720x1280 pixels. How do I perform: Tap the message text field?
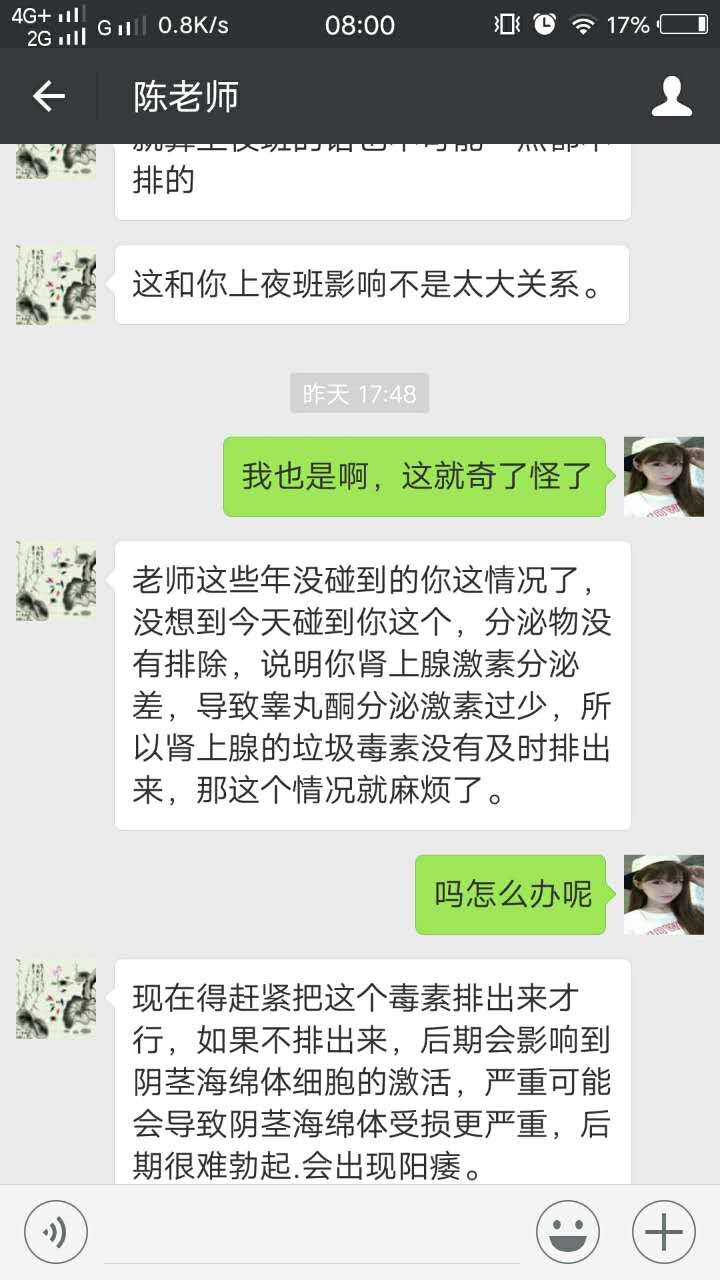[312, 1231]
